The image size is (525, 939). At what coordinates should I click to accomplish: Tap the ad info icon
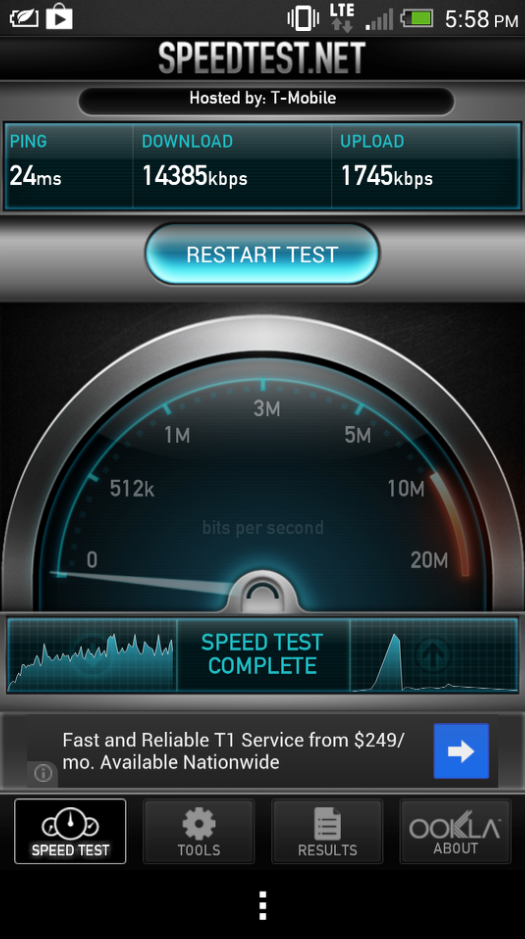(x=43, y=773)
